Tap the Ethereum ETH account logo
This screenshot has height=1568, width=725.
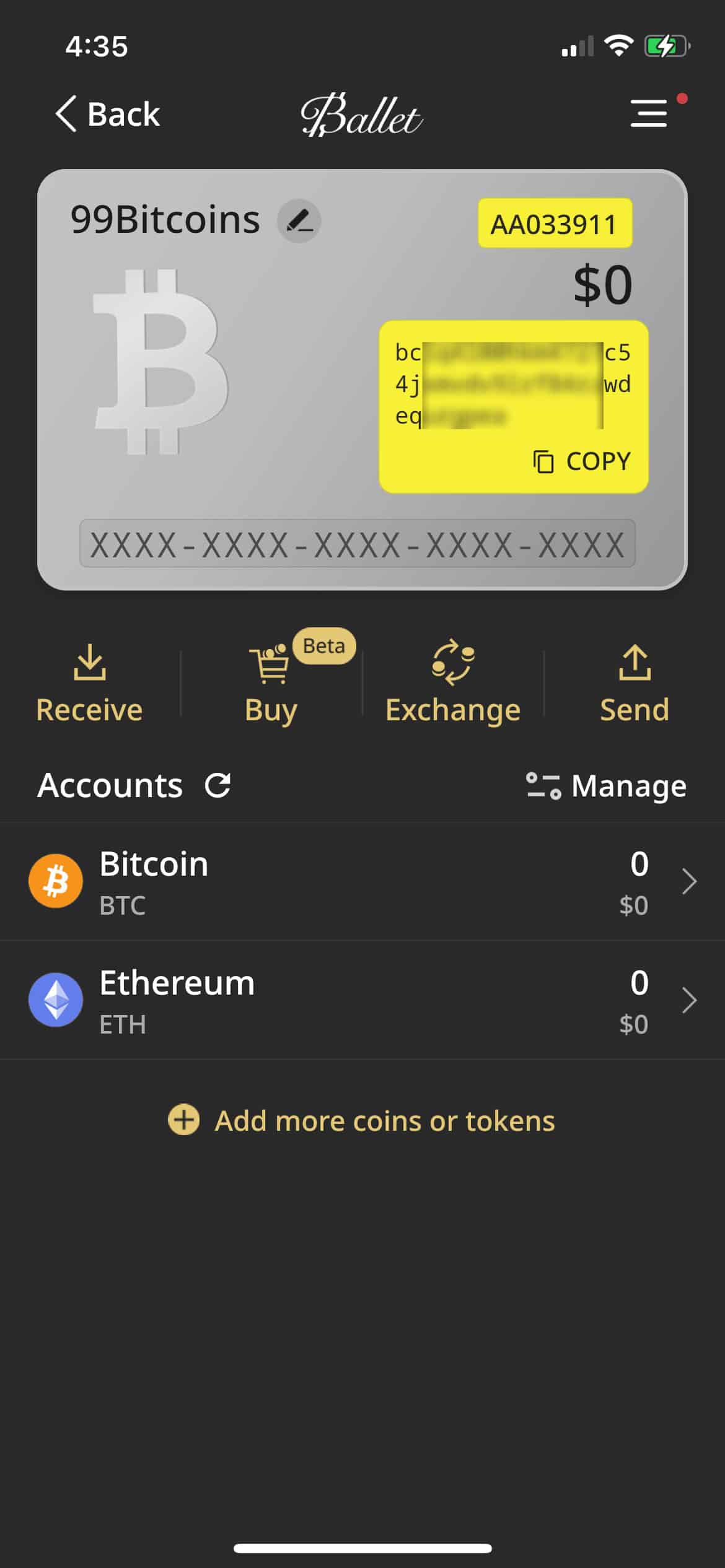point(55,1000)
